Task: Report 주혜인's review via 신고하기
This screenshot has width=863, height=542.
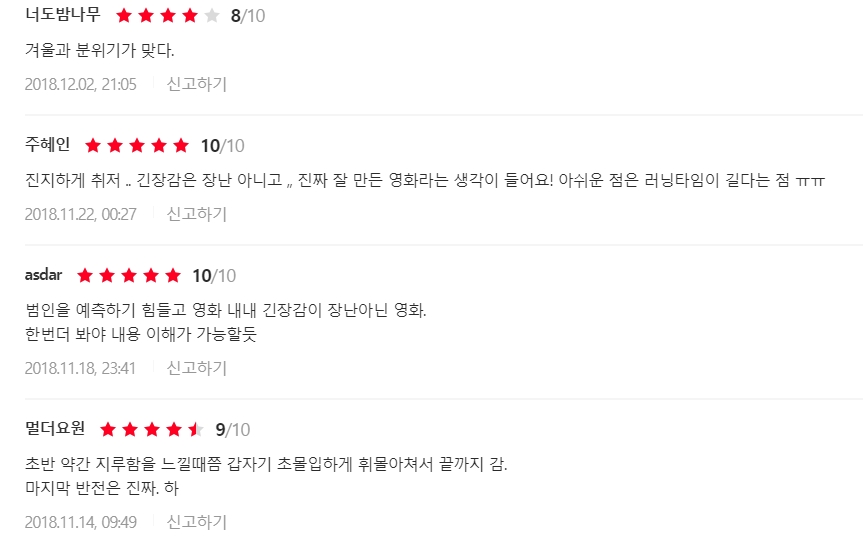Action: [x=196, y=214]
